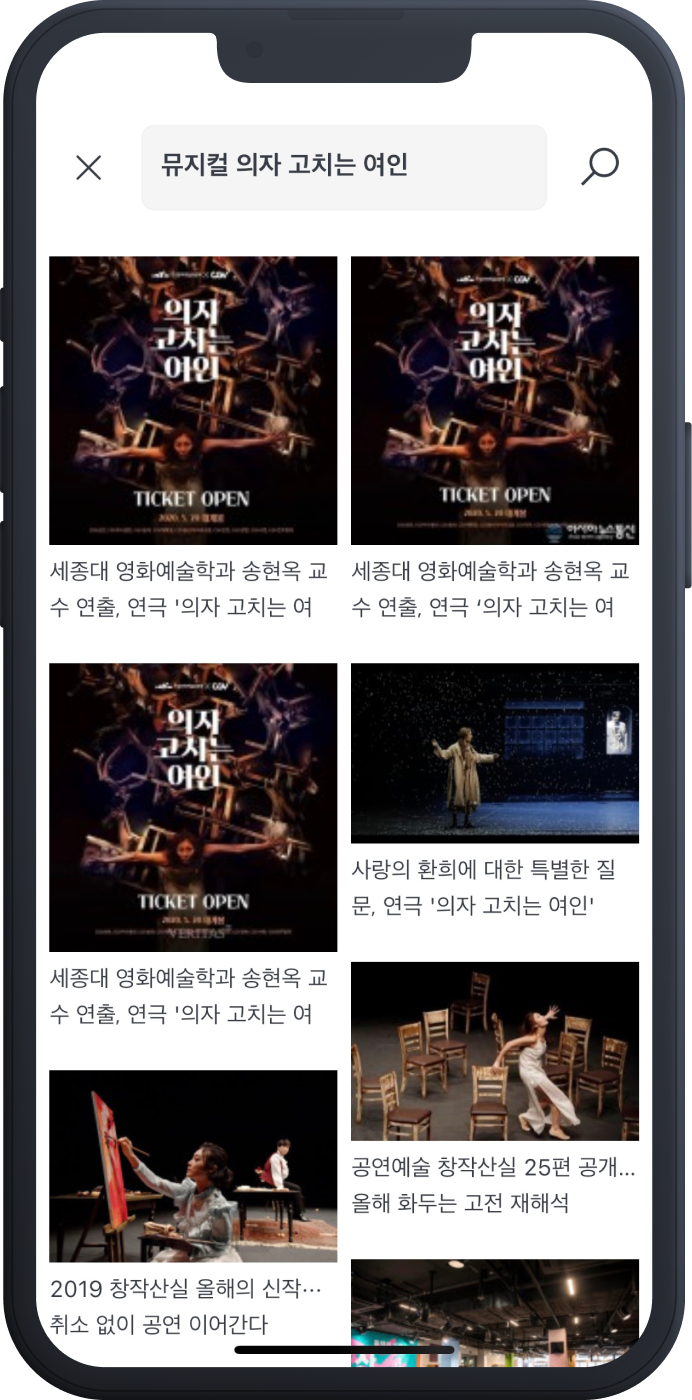
Task: Close the search screen with the X icon
Action: 89,168
